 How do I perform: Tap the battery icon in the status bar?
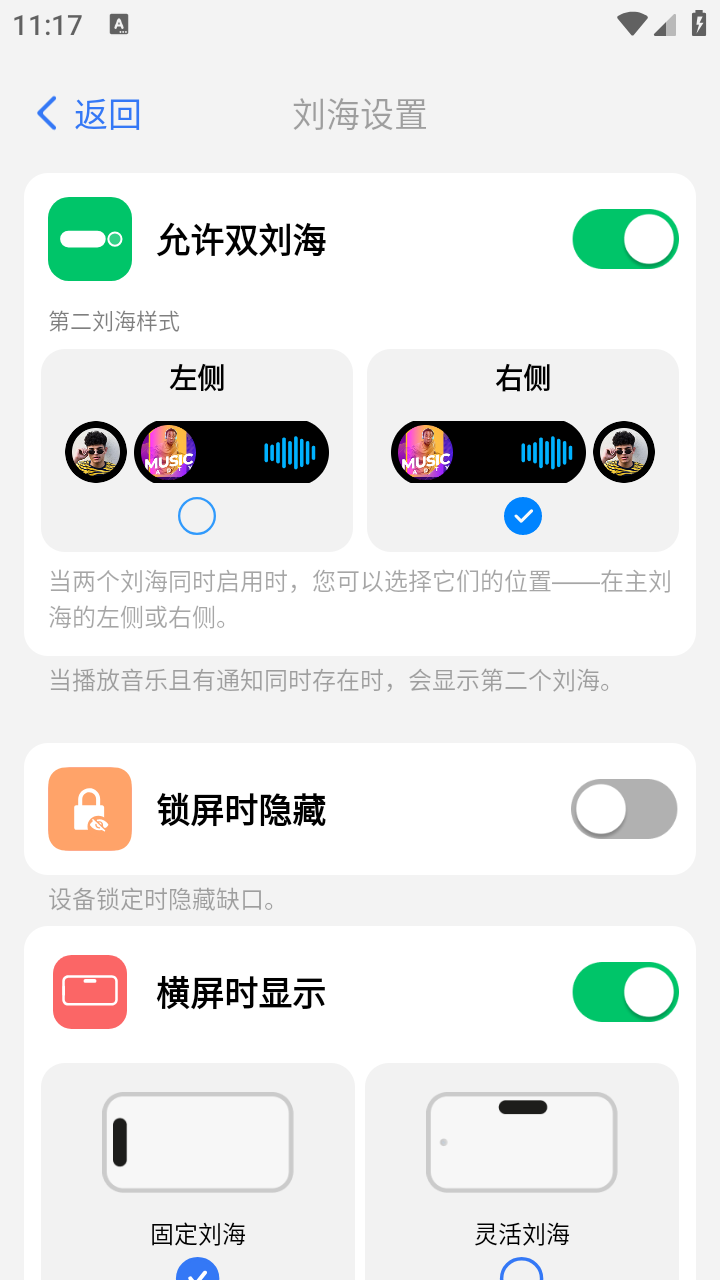pyautogui.click(x=697, y=24)
